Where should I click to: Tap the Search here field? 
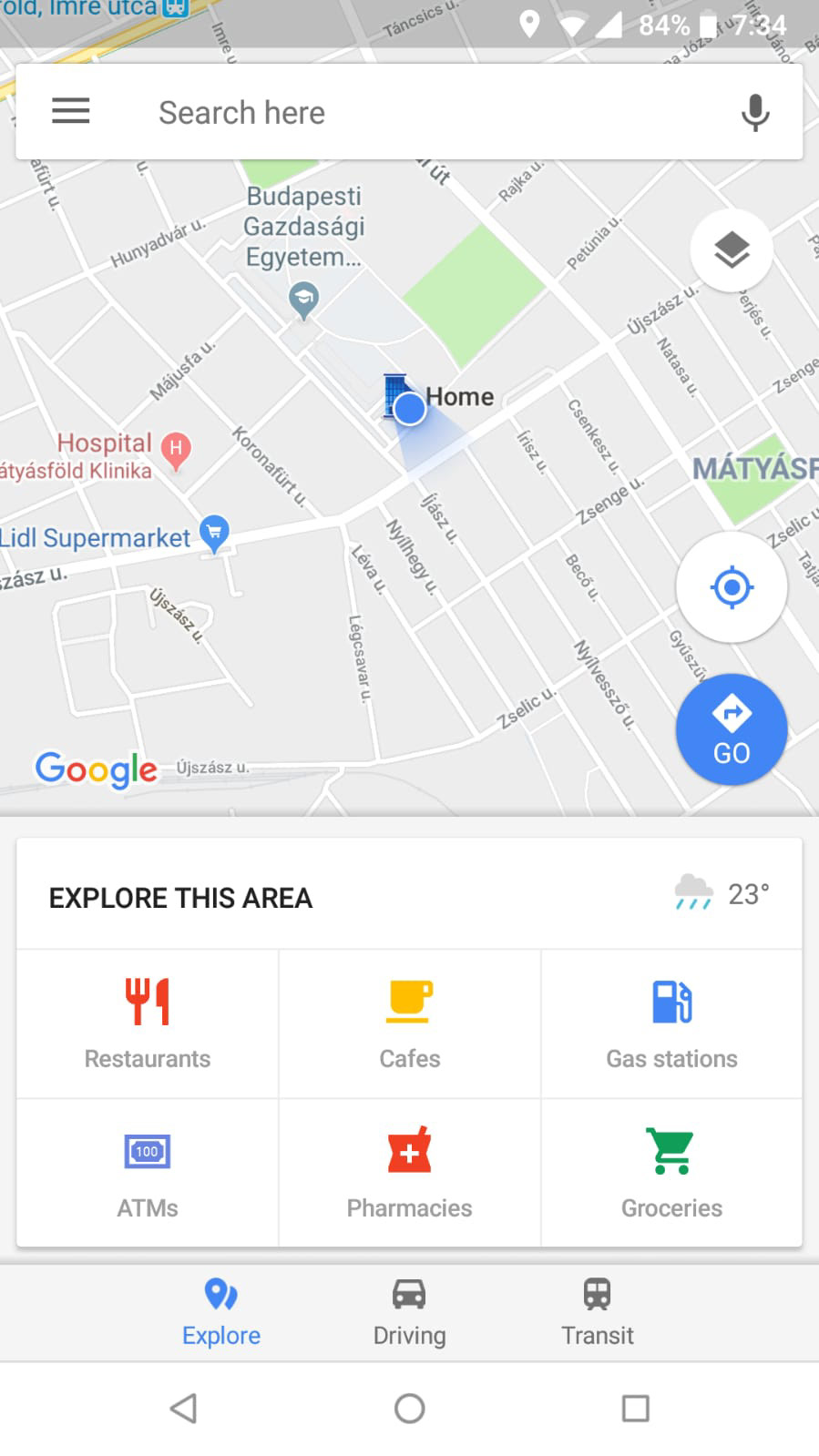point(410,113)
